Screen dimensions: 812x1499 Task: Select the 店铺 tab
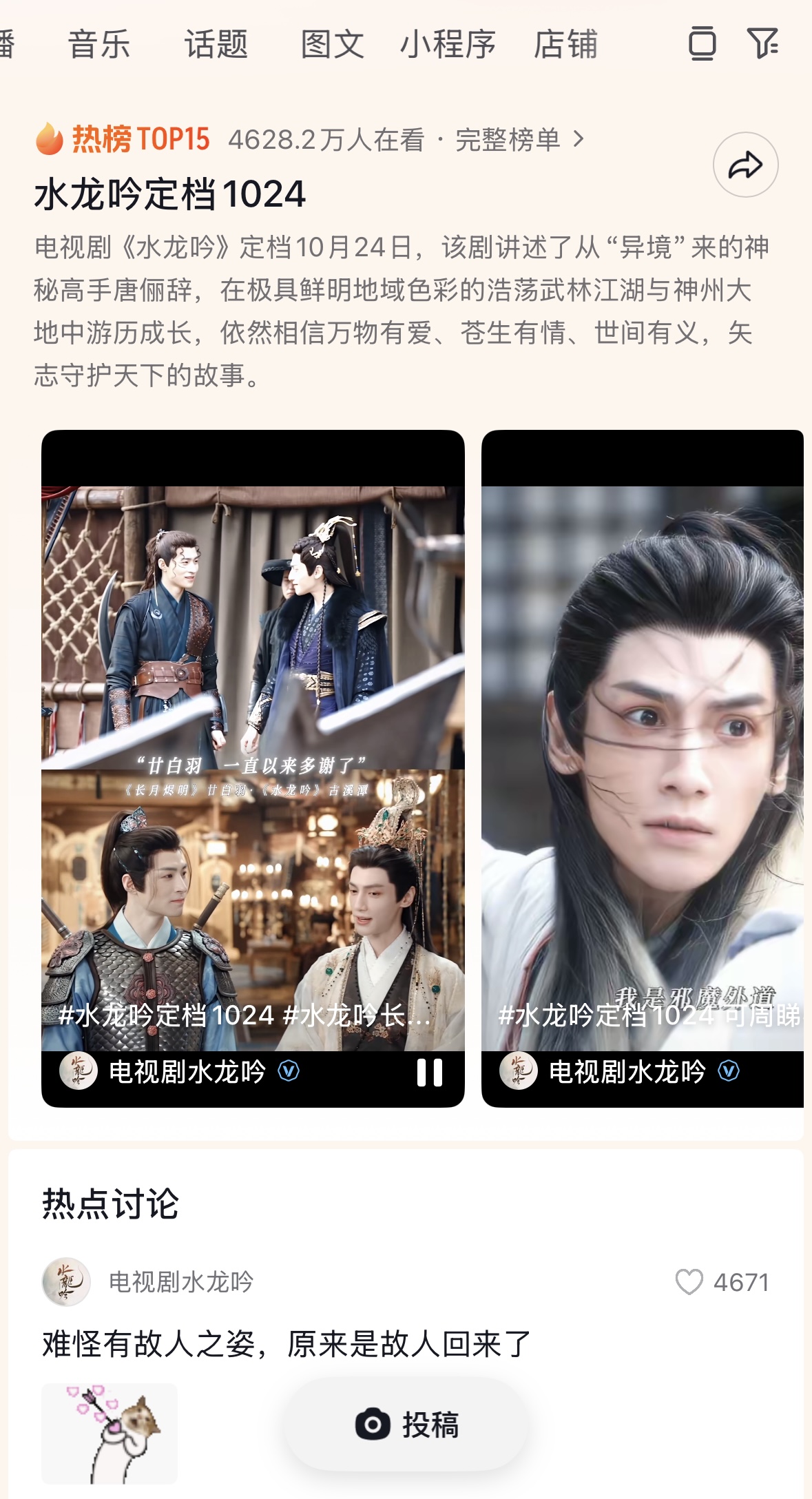565,45
